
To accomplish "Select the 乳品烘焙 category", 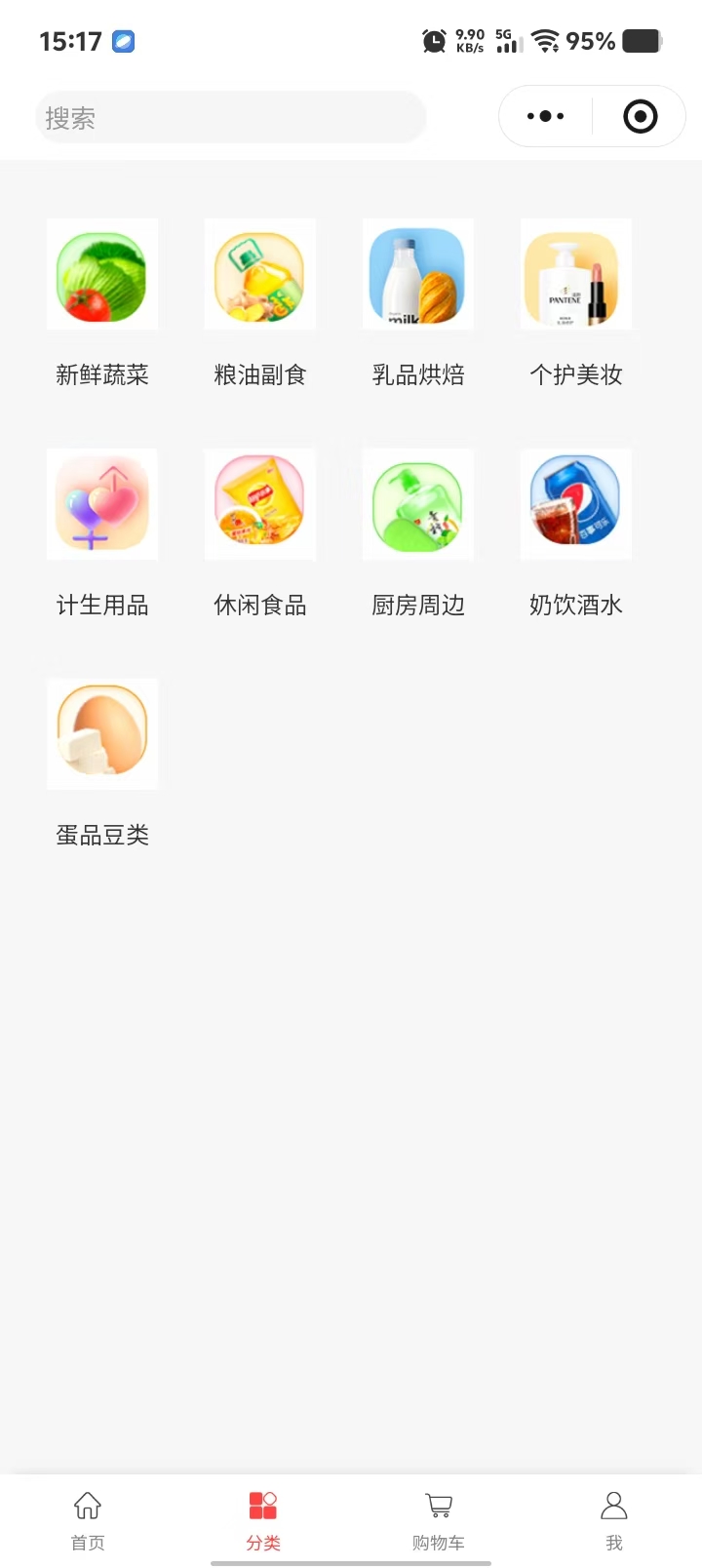I will pos(418,275).
